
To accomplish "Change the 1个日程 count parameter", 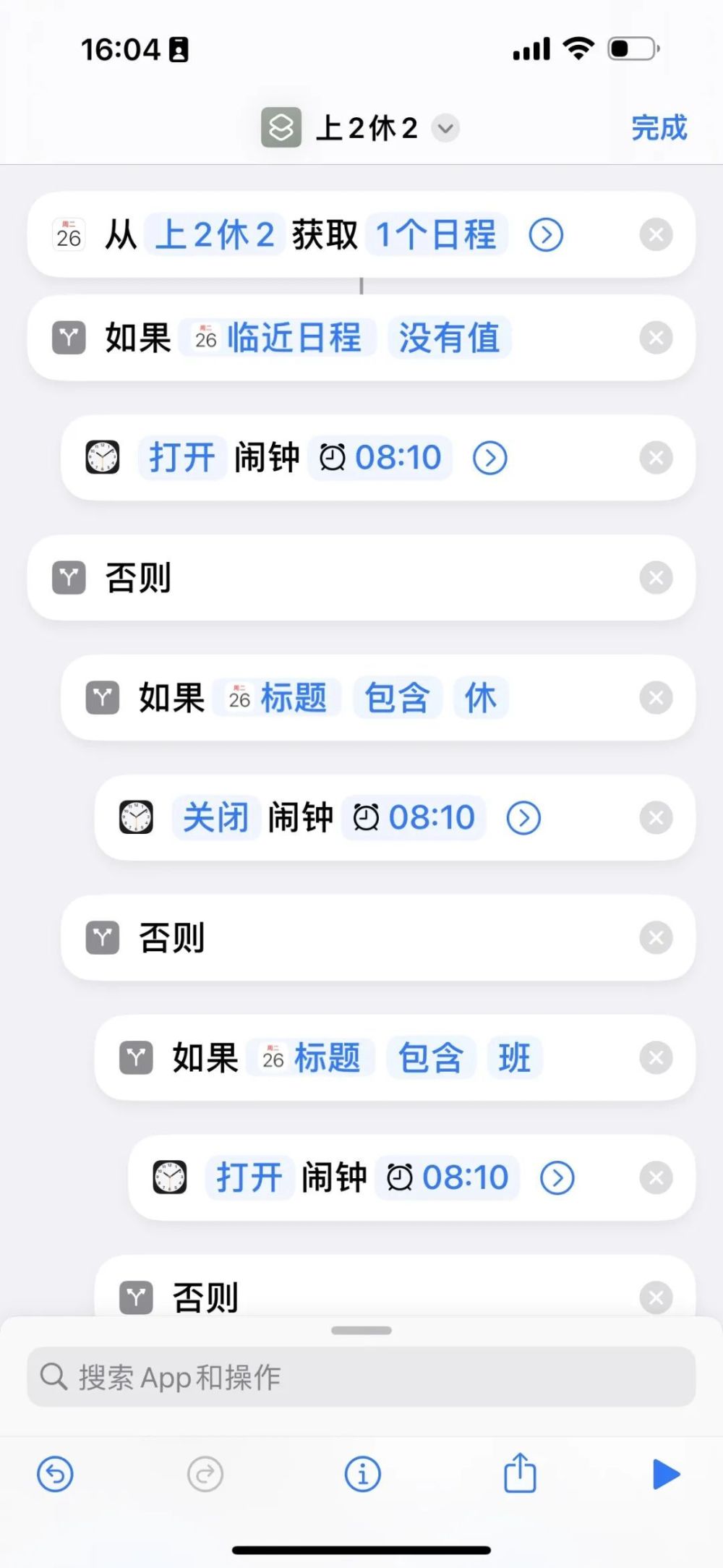I will [x=436, y=235].
